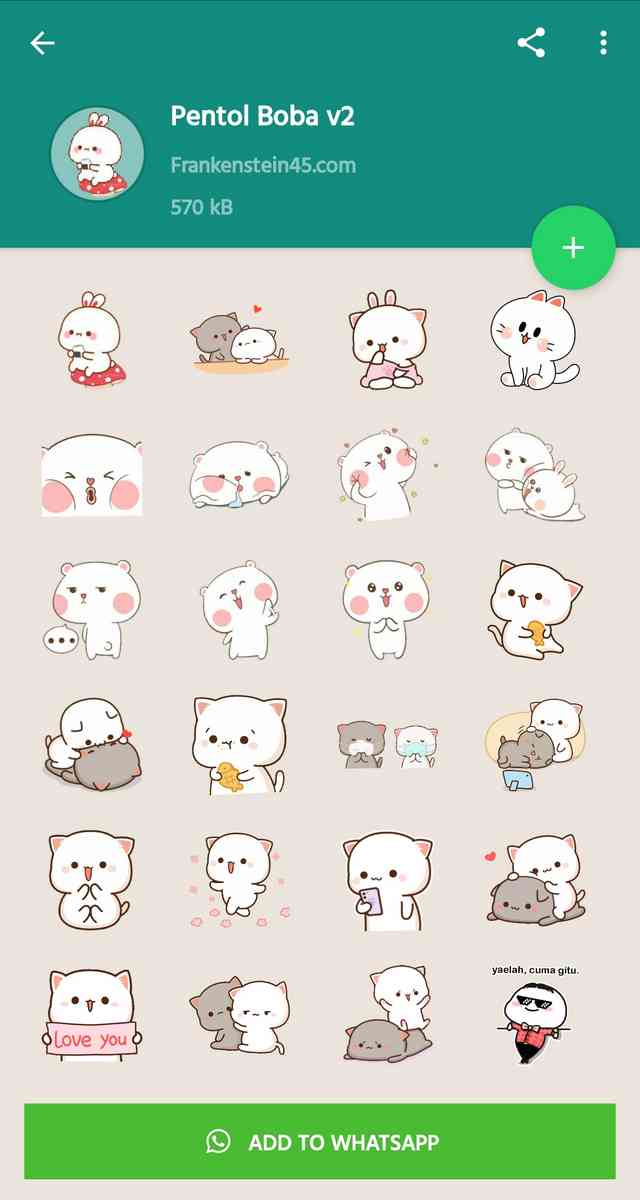Preview the bear with speech bubble sticker
The image size is (640, 1200).
(x=91, y=609)
